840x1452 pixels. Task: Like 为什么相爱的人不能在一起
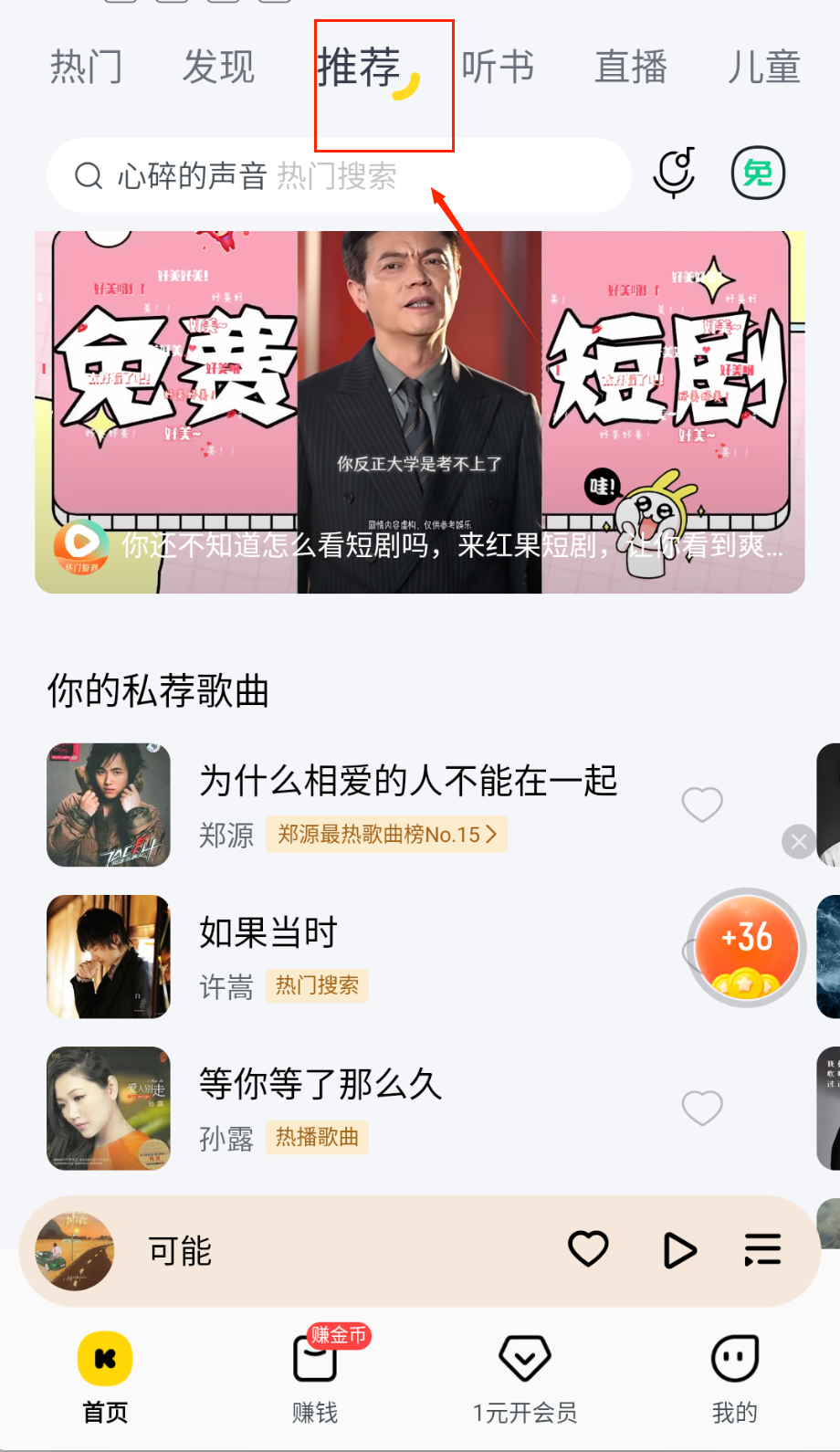702,805
